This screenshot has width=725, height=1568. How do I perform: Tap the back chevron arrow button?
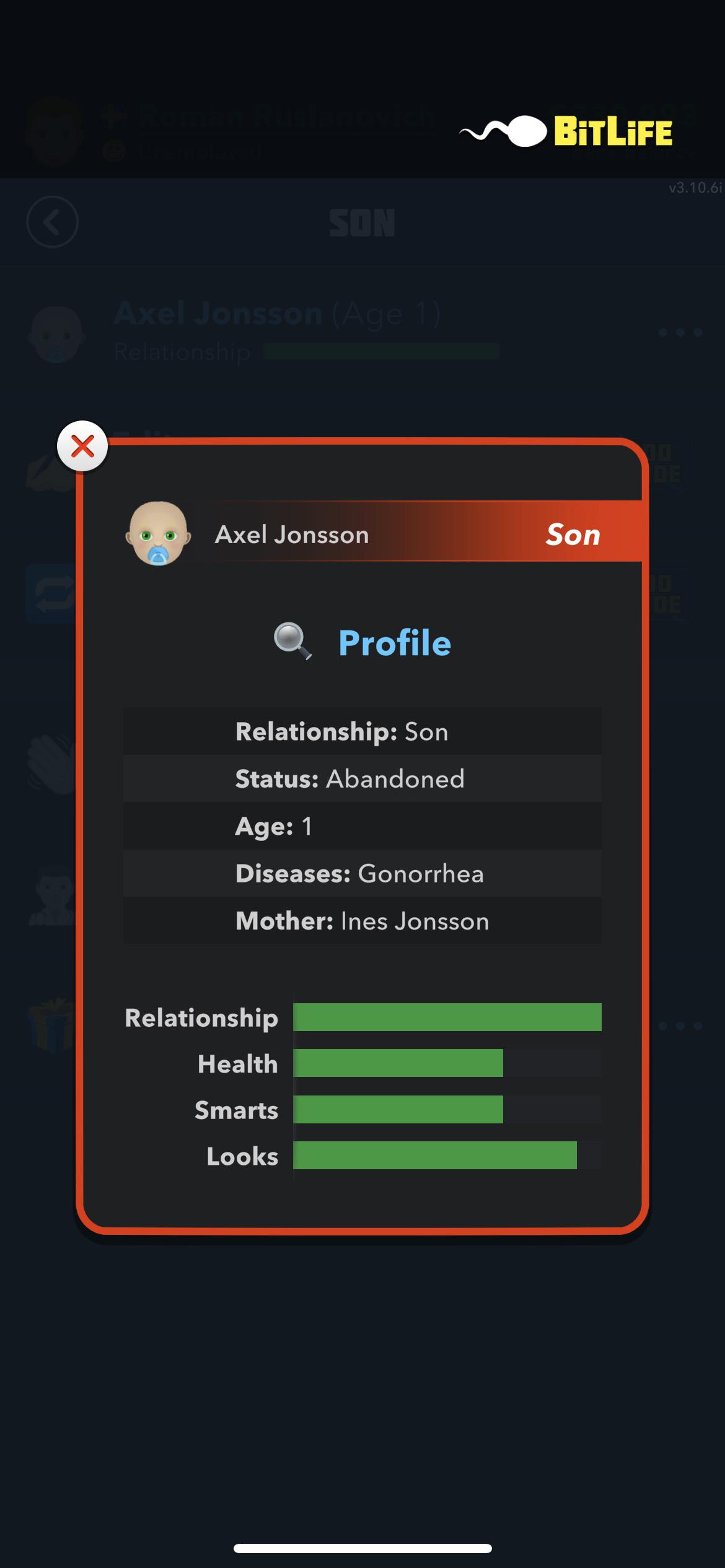click(52, 223)
